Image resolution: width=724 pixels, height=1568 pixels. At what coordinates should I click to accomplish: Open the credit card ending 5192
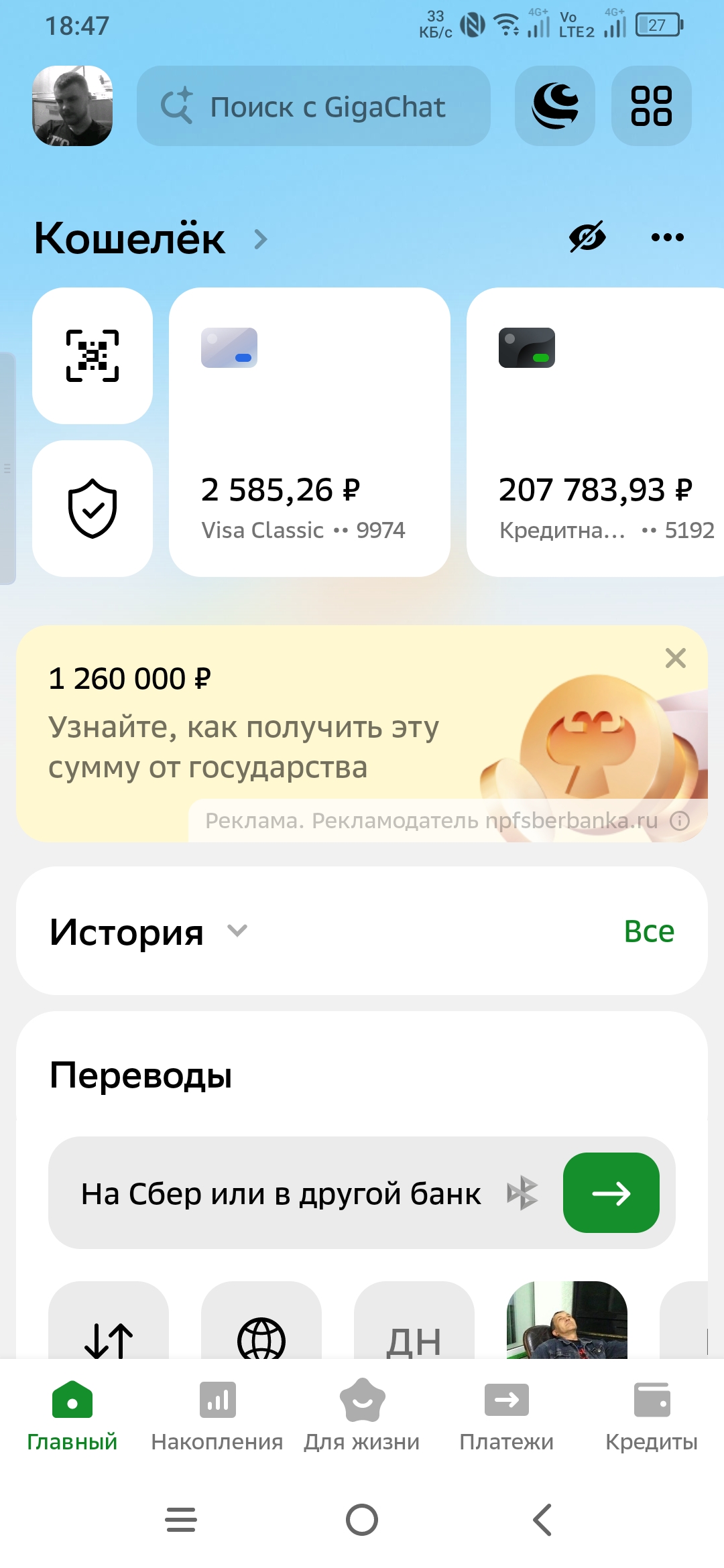point(597,432)
